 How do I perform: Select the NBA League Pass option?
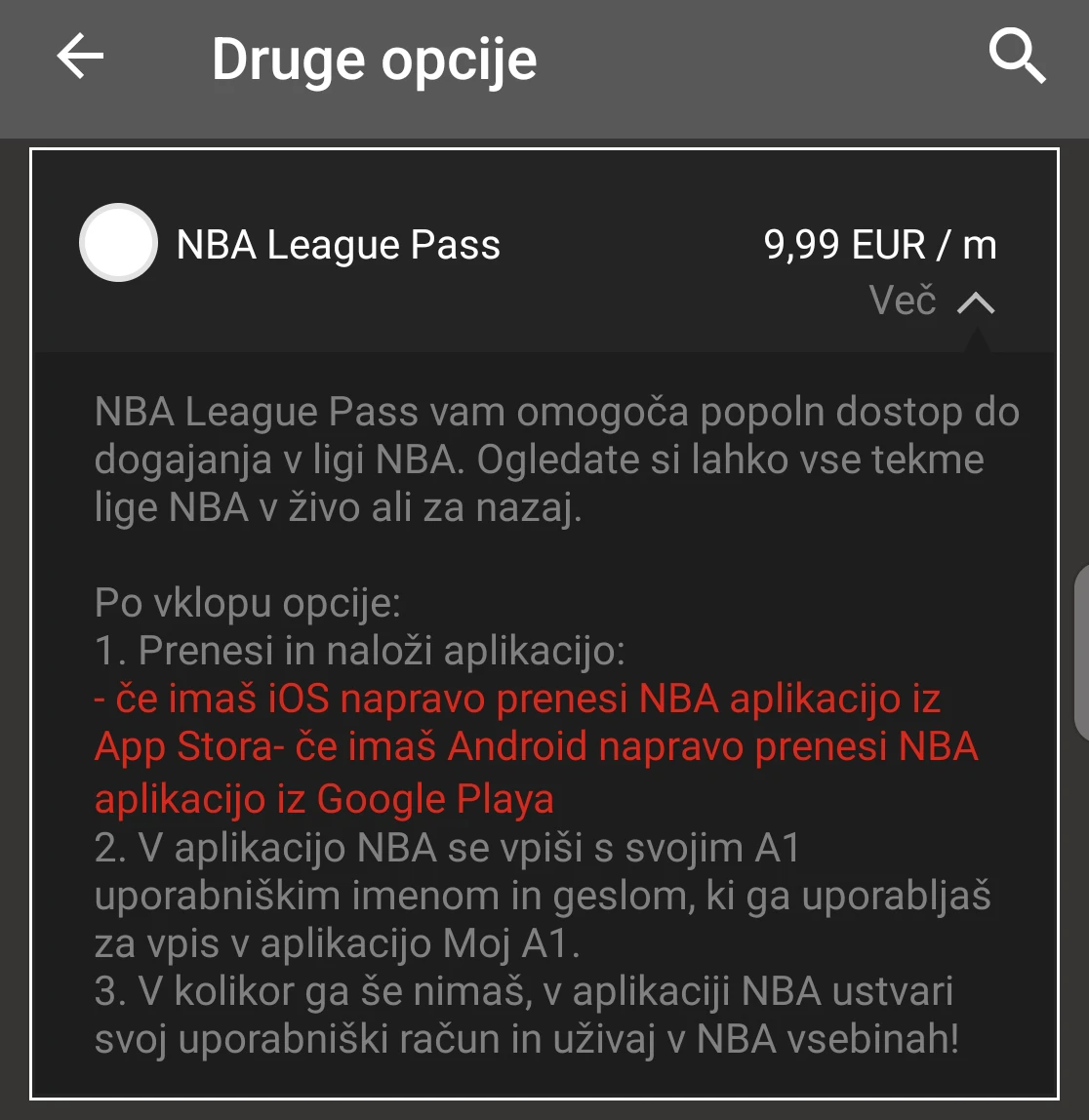[x=119, y=244]
